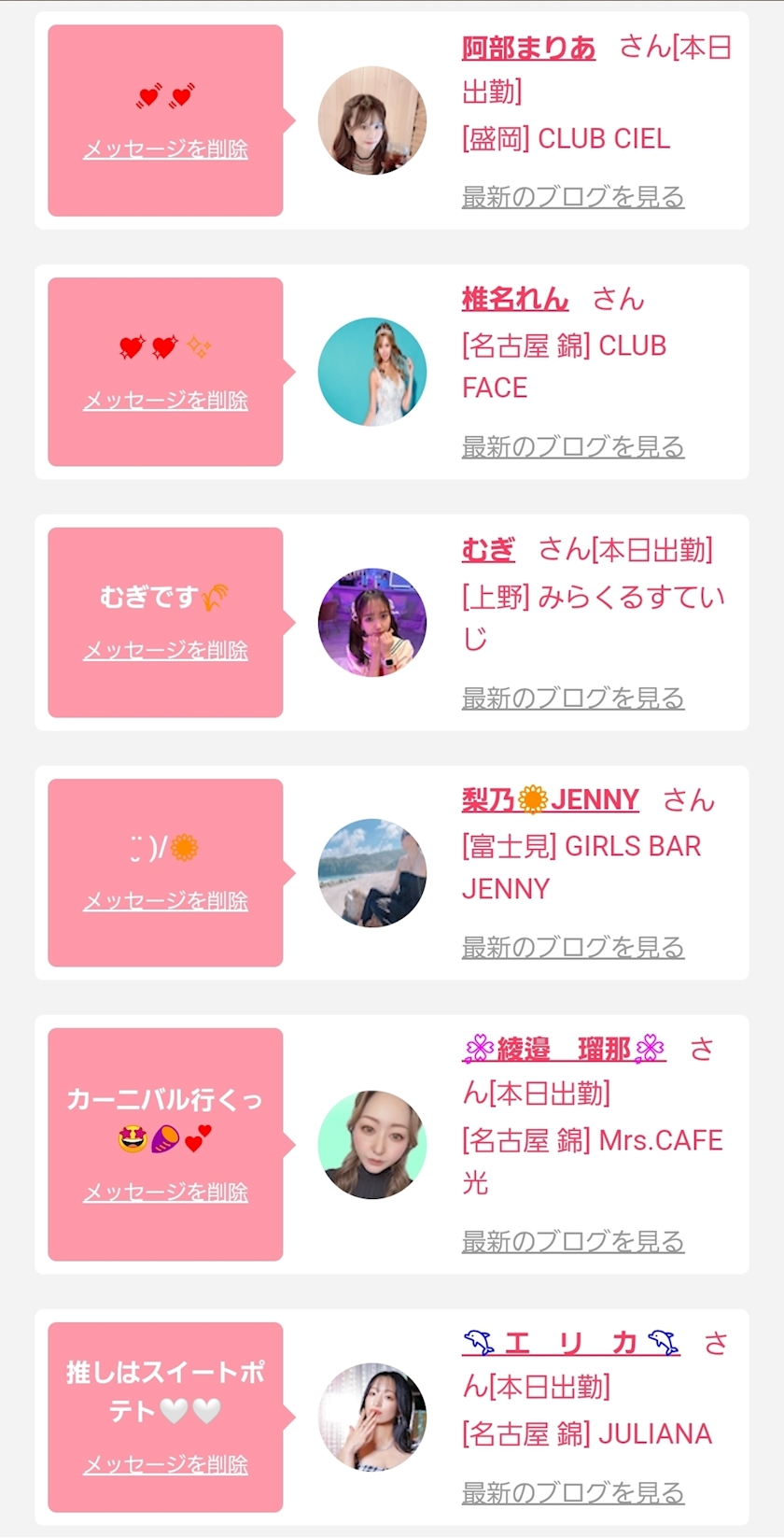
Task: Open むぎ's profile name link
Action: [488, 549]
